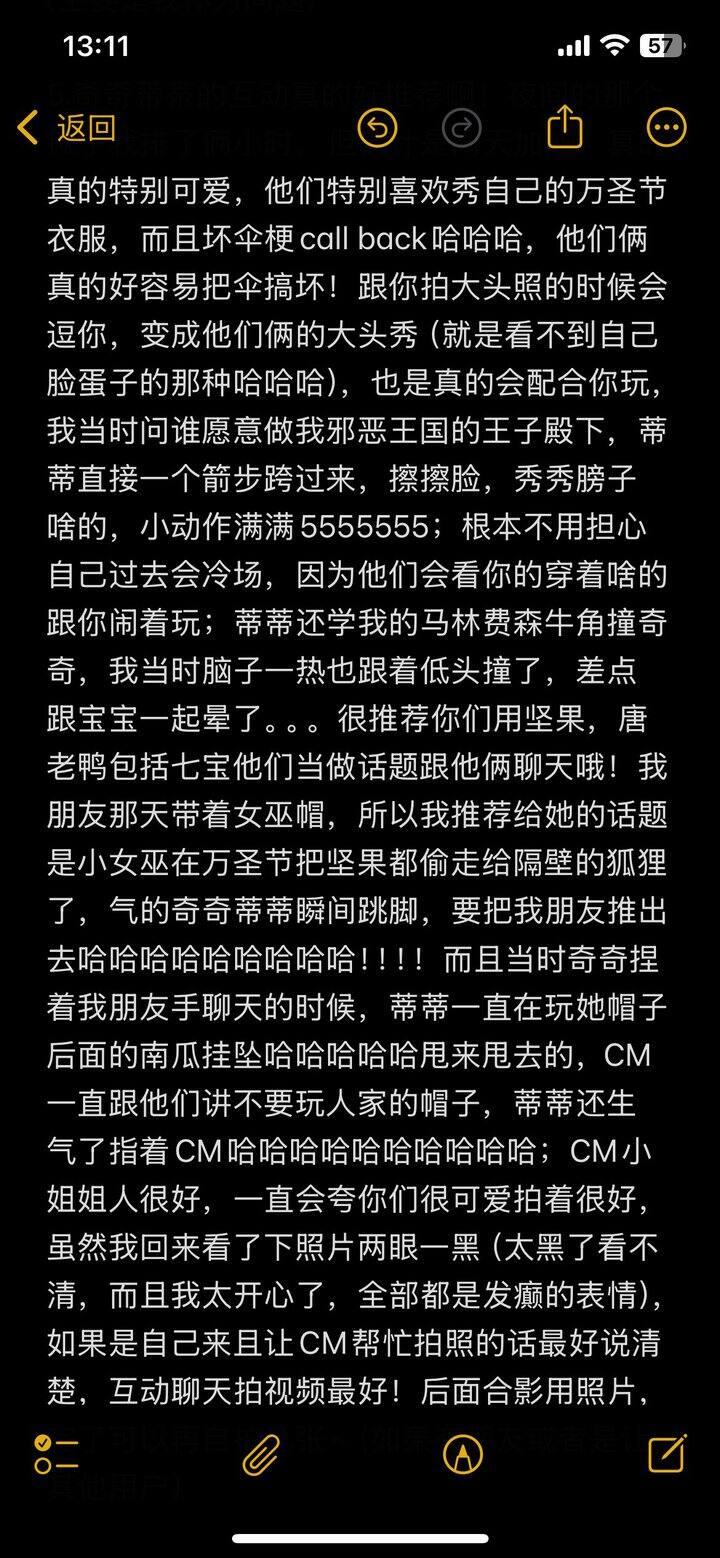720x1558 pixels.
Task: Attach a file with the paperclip
Action: (260, 1455)
